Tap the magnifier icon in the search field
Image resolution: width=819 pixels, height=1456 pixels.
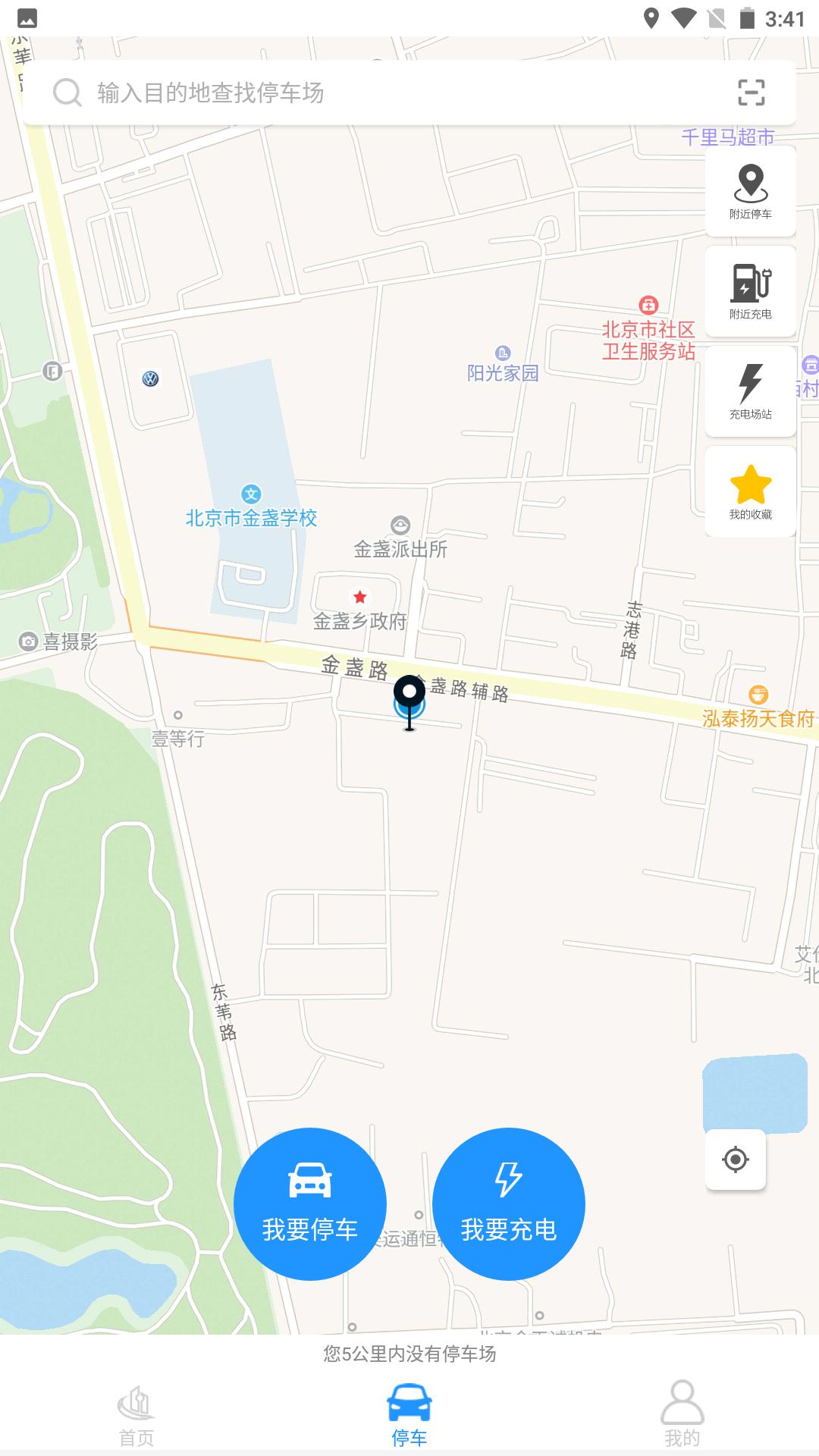[x=67, y=93]
